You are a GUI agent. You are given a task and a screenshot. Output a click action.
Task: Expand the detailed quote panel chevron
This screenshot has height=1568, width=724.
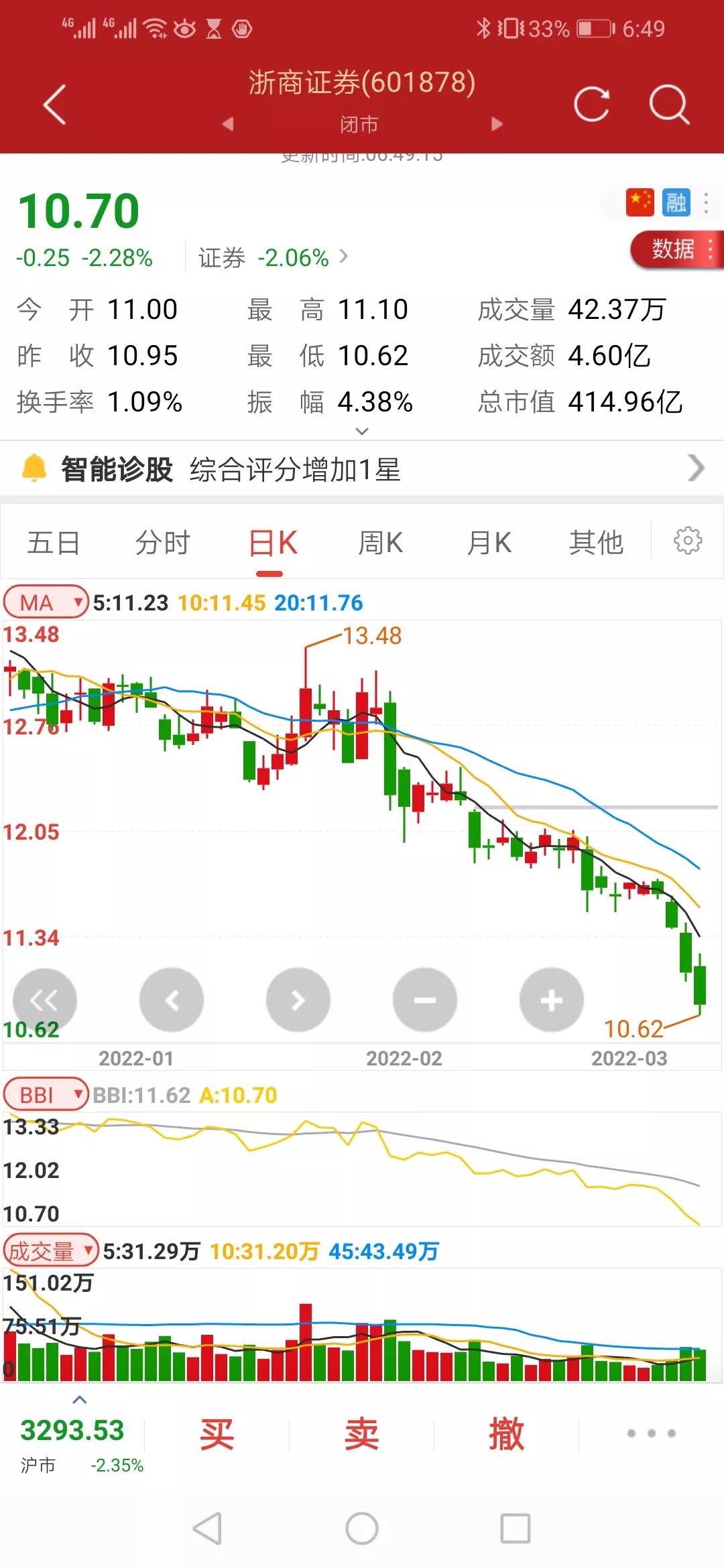click(x=362, y=431)
